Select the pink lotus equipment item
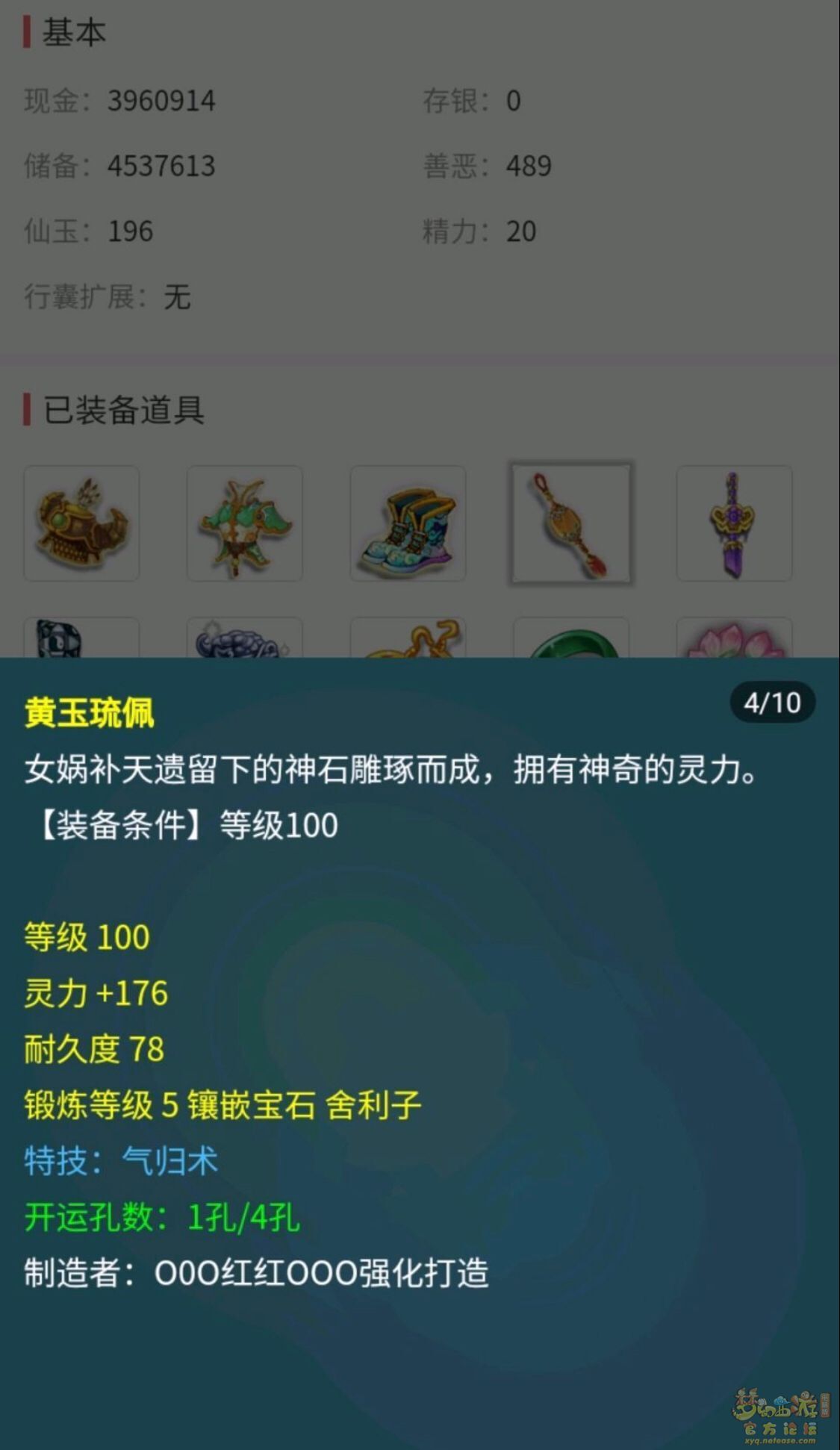Screen dimensions: 840x1450 (x=734, y=640)
